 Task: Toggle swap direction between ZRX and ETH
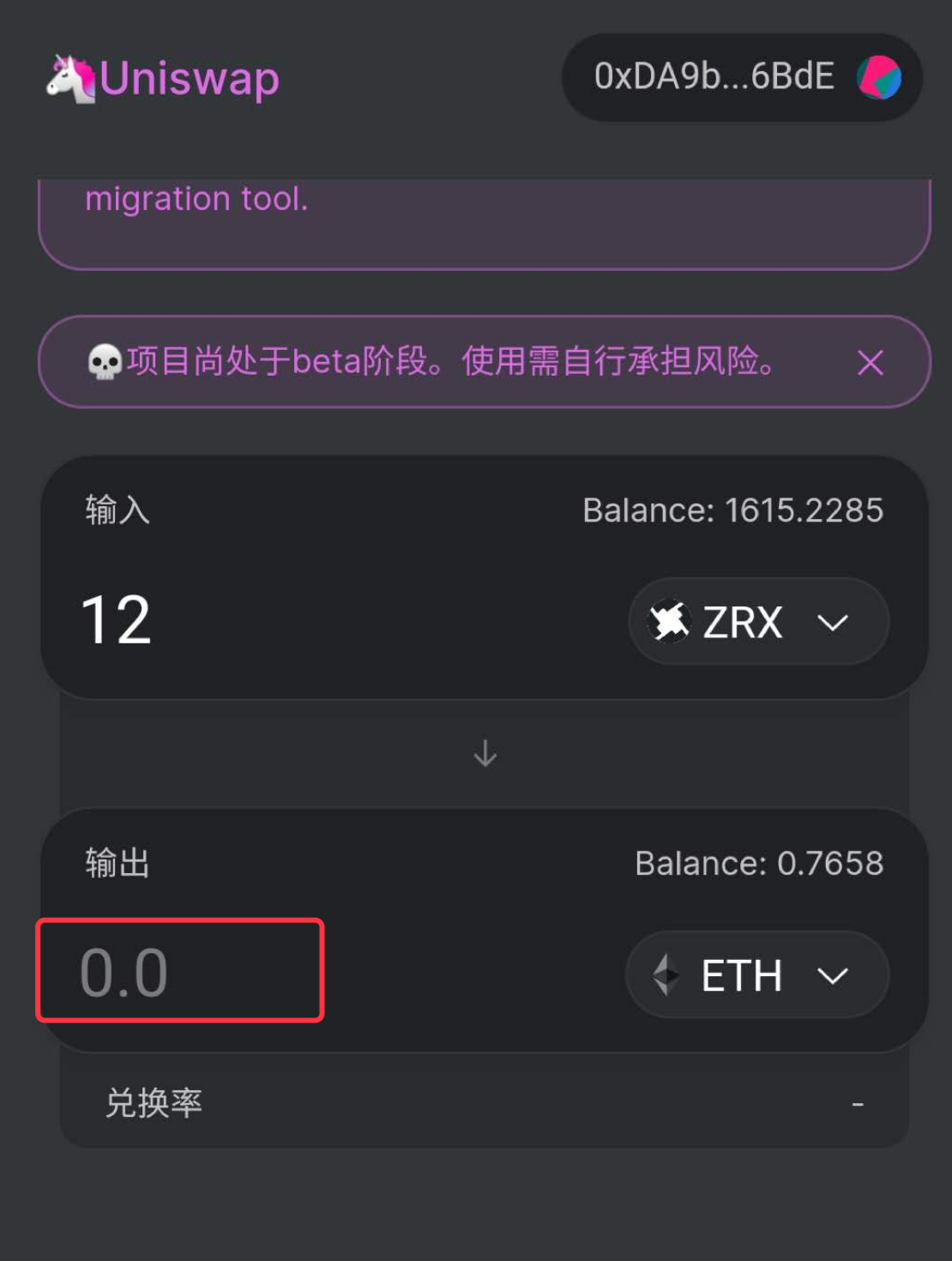click(x=485, y=754)
